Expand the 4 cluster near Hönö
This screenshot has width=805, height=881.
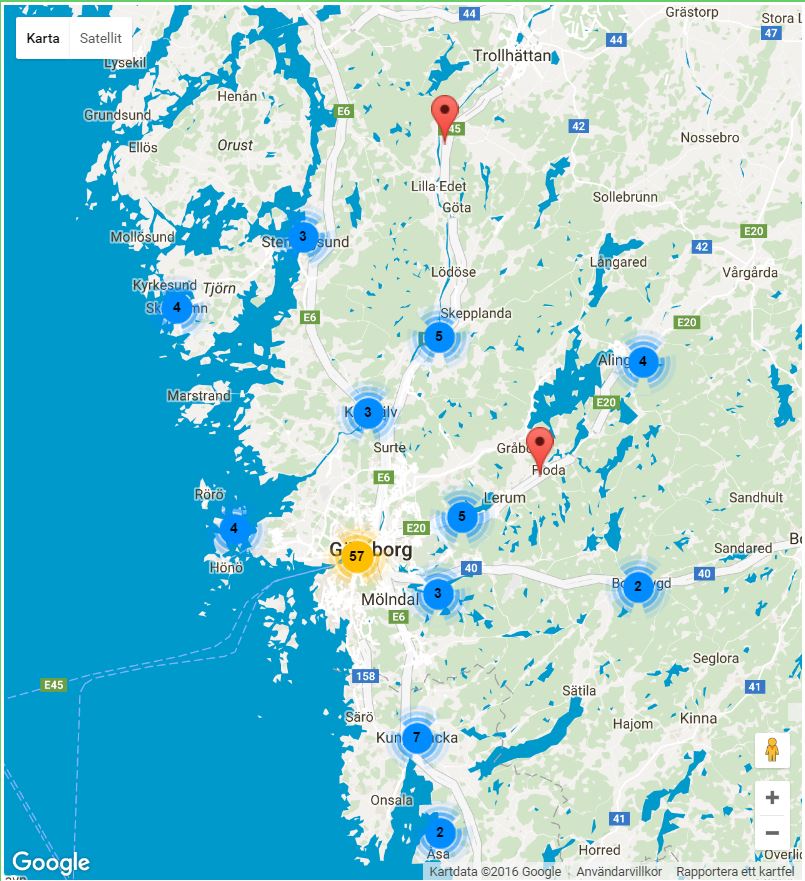coord(234,528)
